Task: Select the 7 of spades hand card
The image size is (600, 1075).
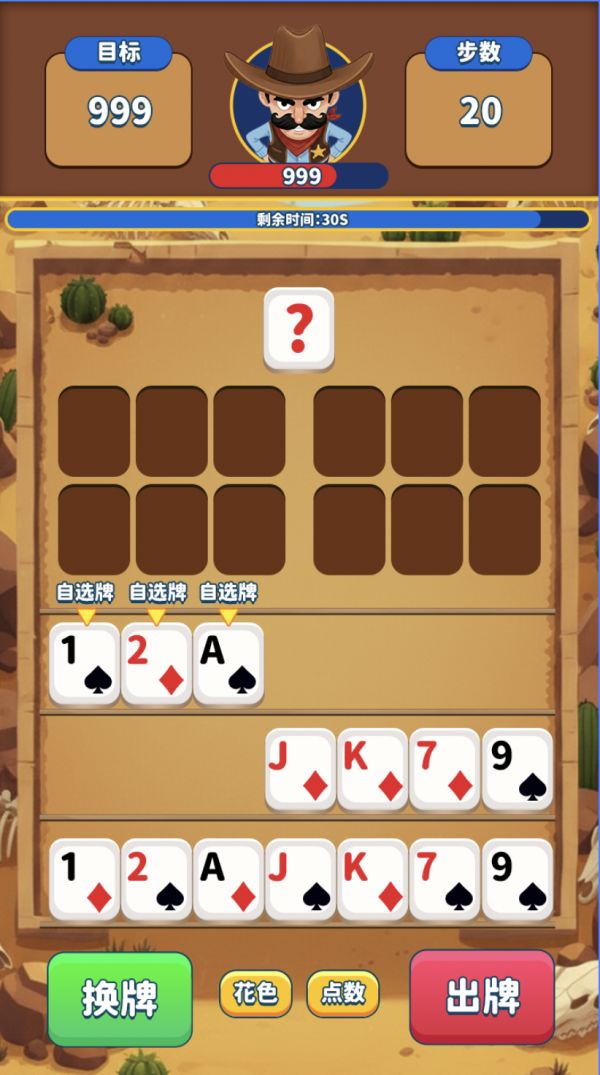Action: click(445, 879)
